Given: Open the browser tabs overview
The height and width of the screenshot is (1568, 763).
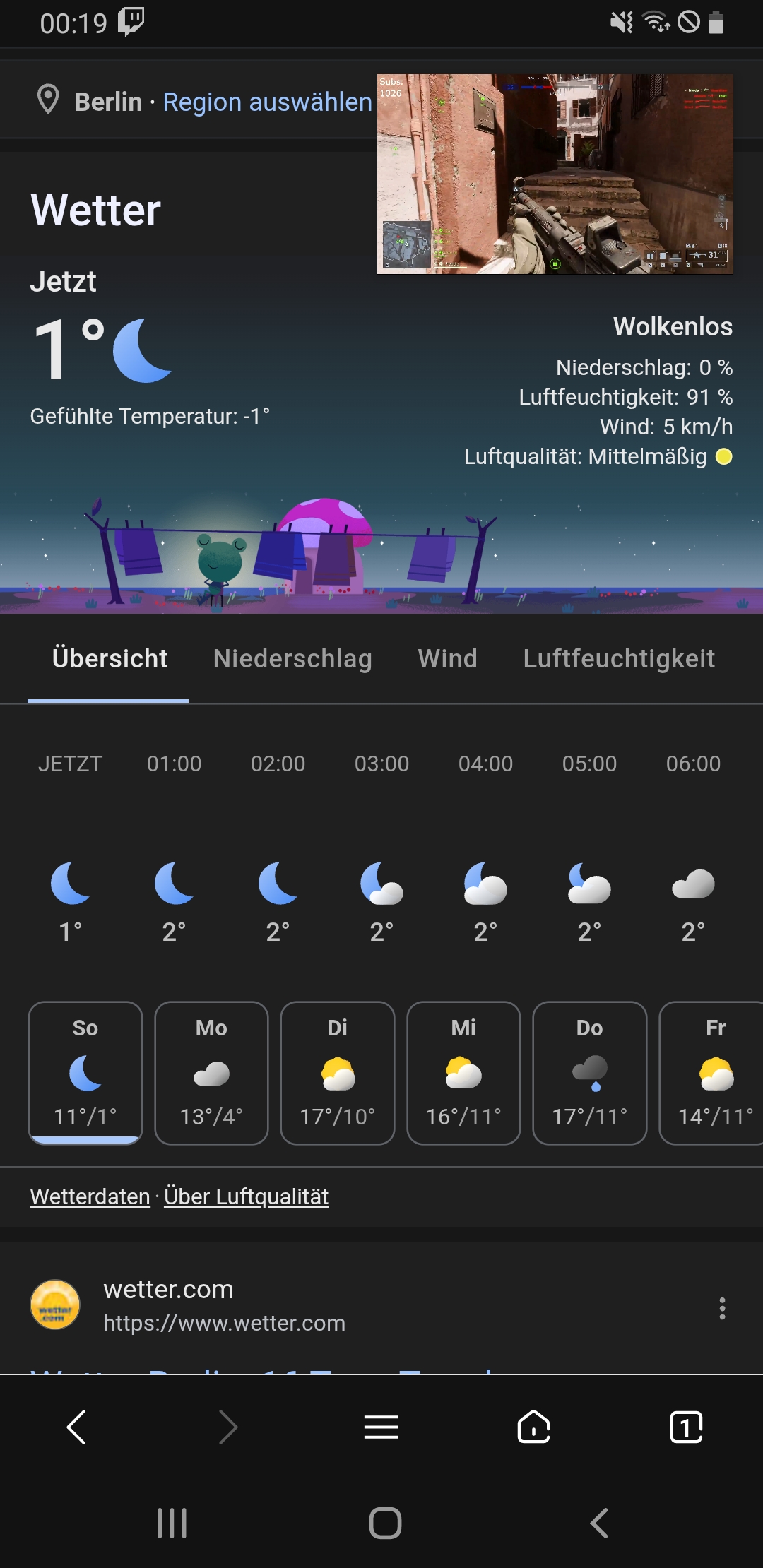Looking at the screenshot, I should click(x=685, y=1427).
